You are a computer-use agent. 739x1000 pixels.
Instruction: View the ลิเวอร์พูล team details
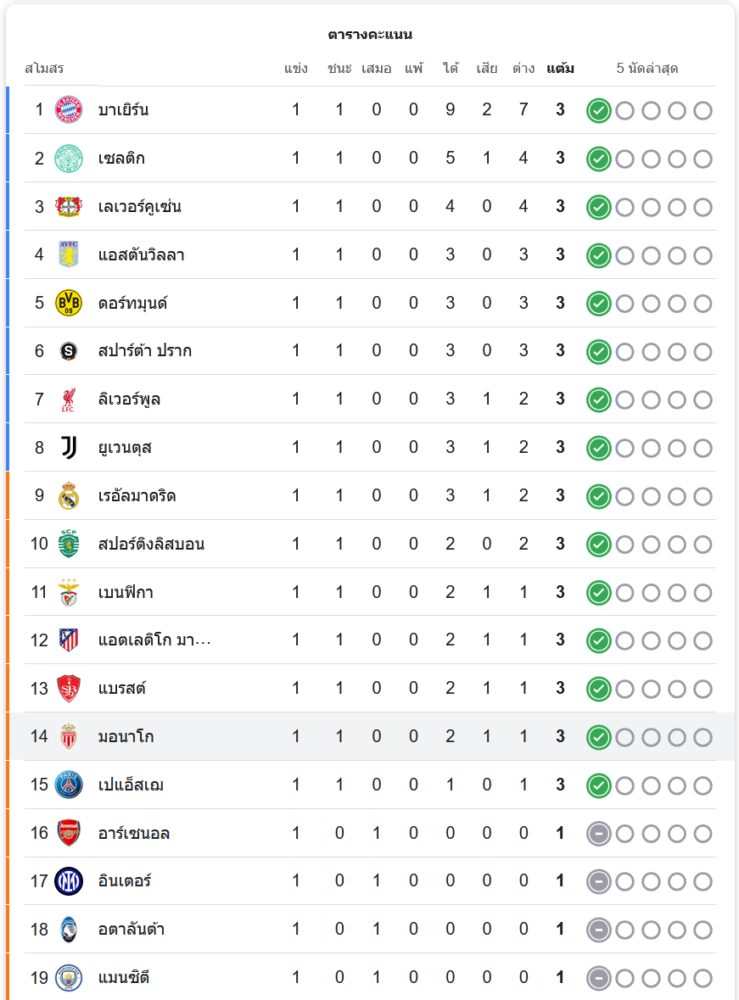coord(129,399)
